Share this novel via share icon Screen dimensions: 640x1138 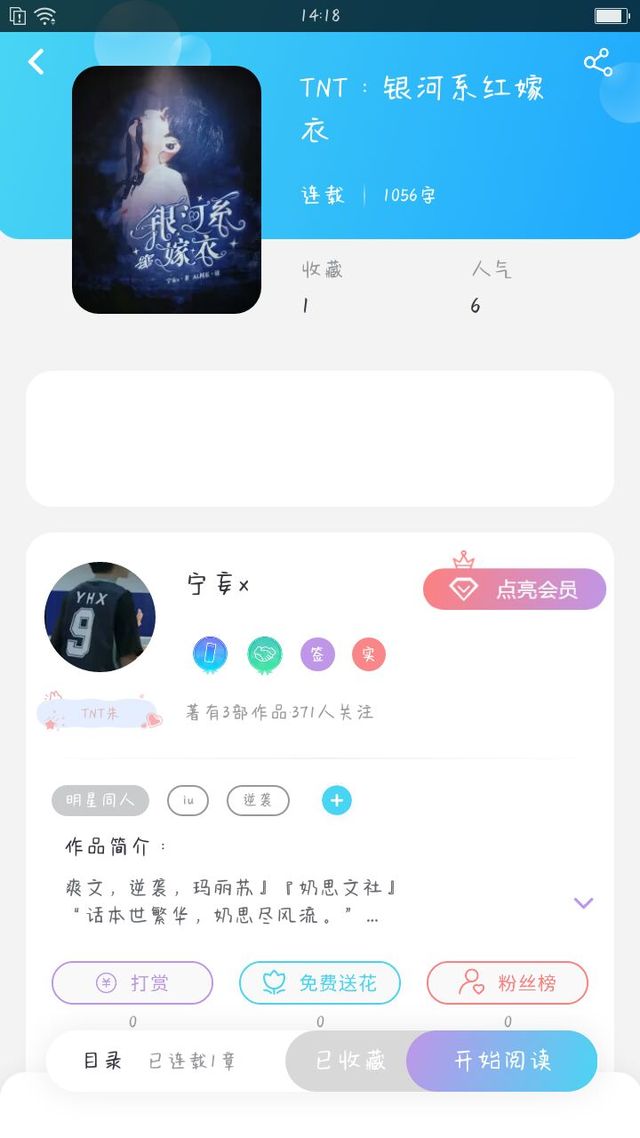(x=598, y=63)
